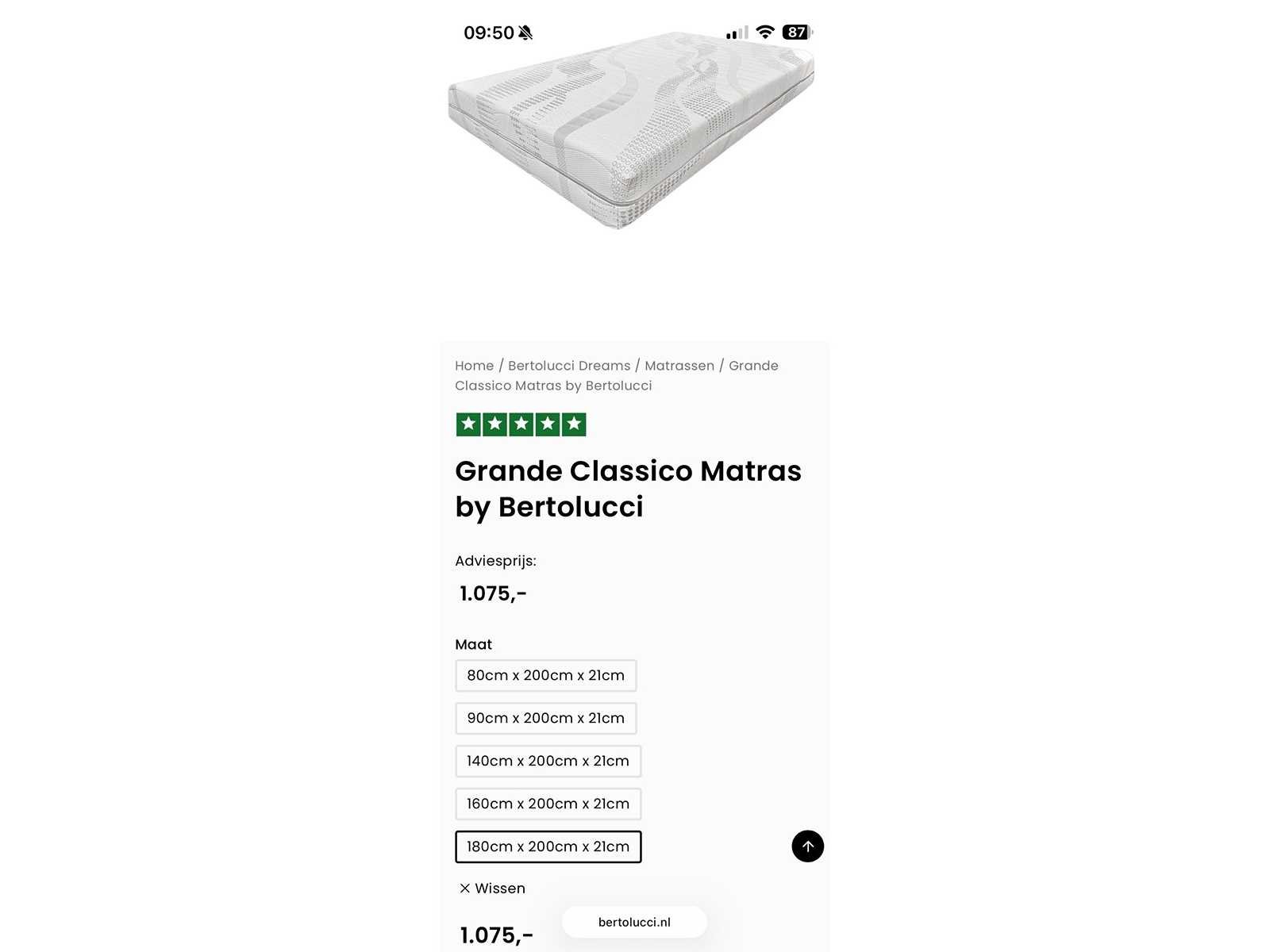Open the Home breadcrumb link
The image size is (1270, 952).
tap(474, 366)
